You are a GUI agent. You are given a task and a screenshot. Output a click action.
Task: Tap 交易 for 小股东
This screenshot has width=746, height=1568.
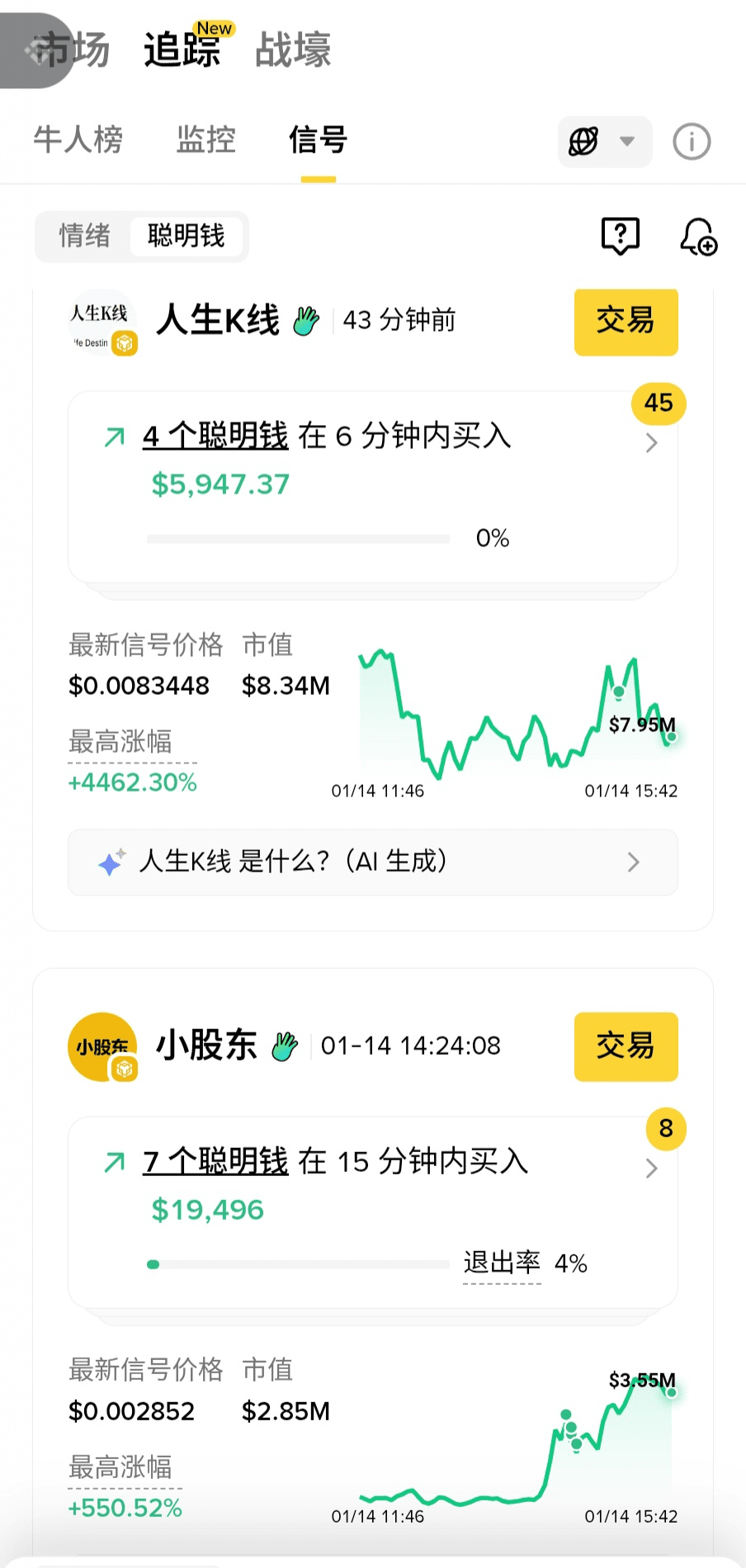pos(626,1046)
